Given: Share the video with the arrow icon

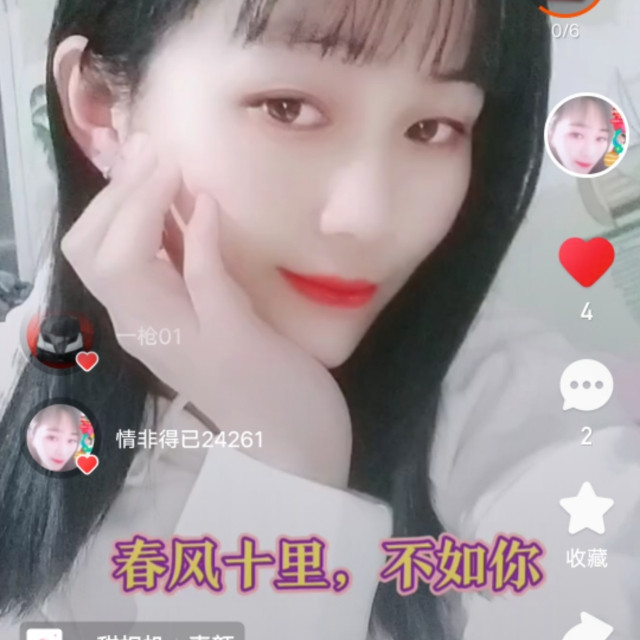Looking at the screenshot, I should tap(588, 627).
